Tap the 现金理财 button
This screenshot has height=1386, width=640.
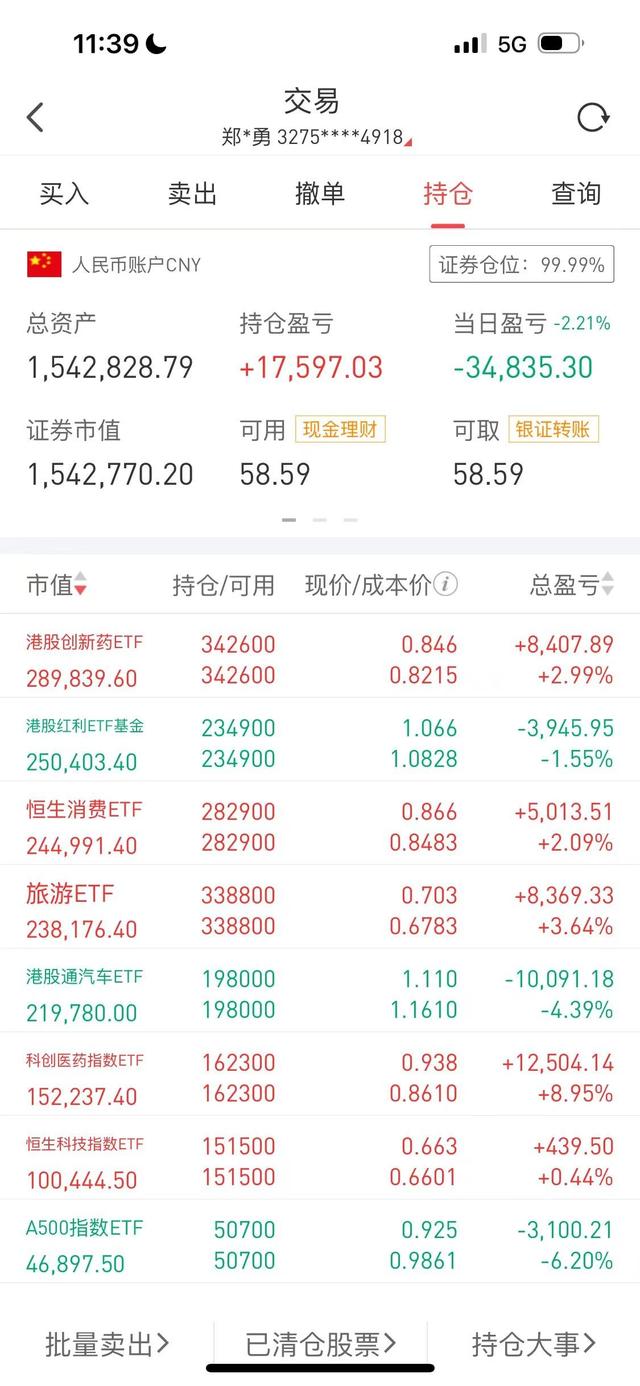click(x=340, y=430)
